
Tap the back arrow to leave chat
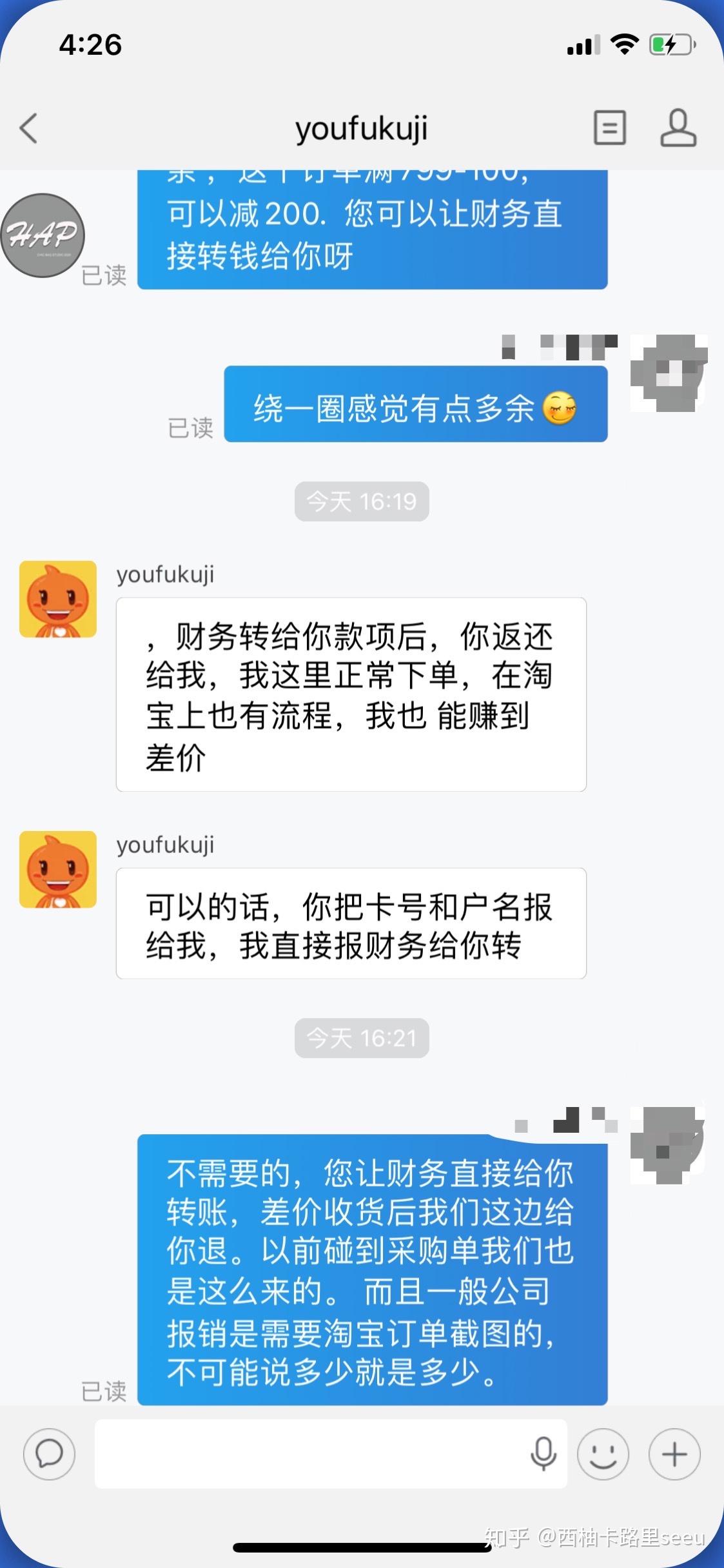(27, 127)
